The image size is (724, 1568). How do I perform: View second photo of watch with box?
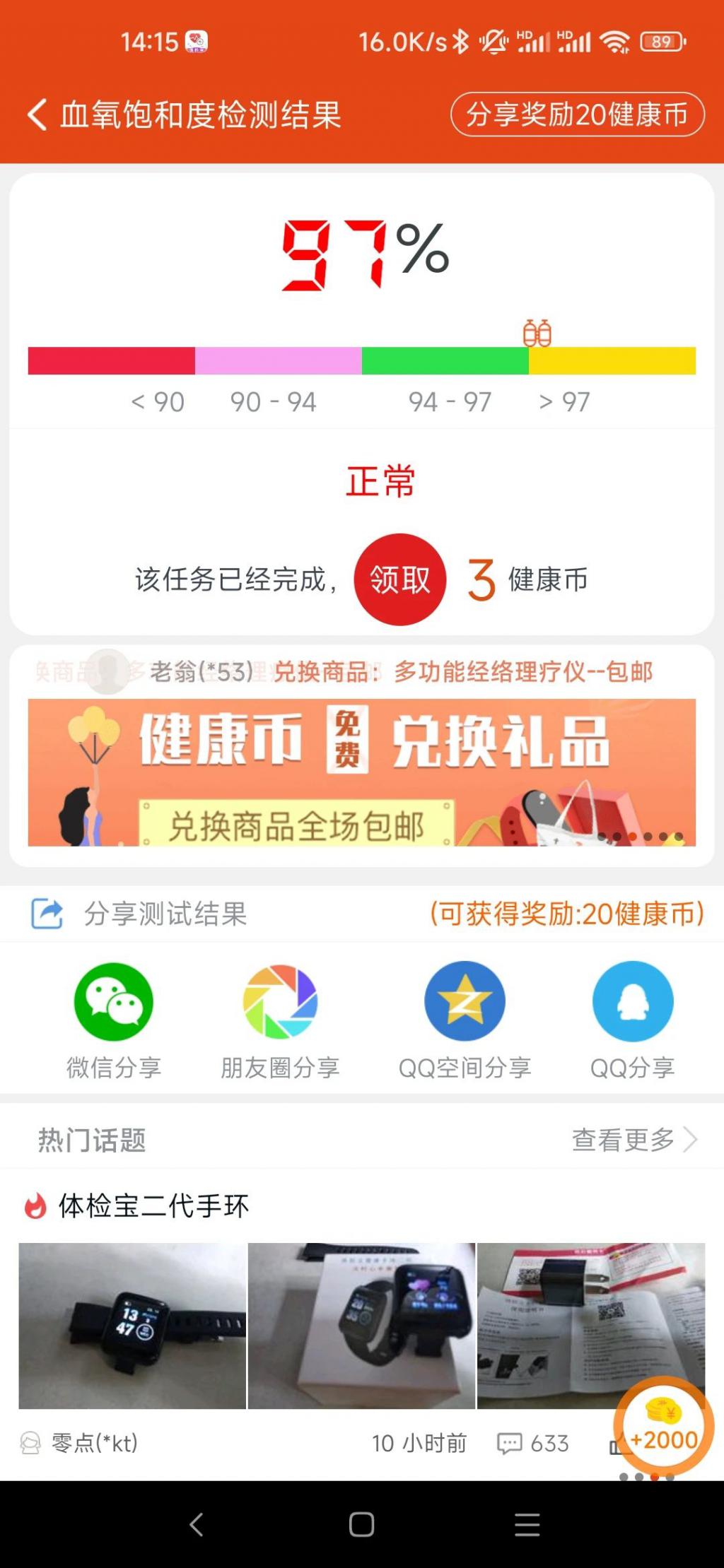point(361,1326)
